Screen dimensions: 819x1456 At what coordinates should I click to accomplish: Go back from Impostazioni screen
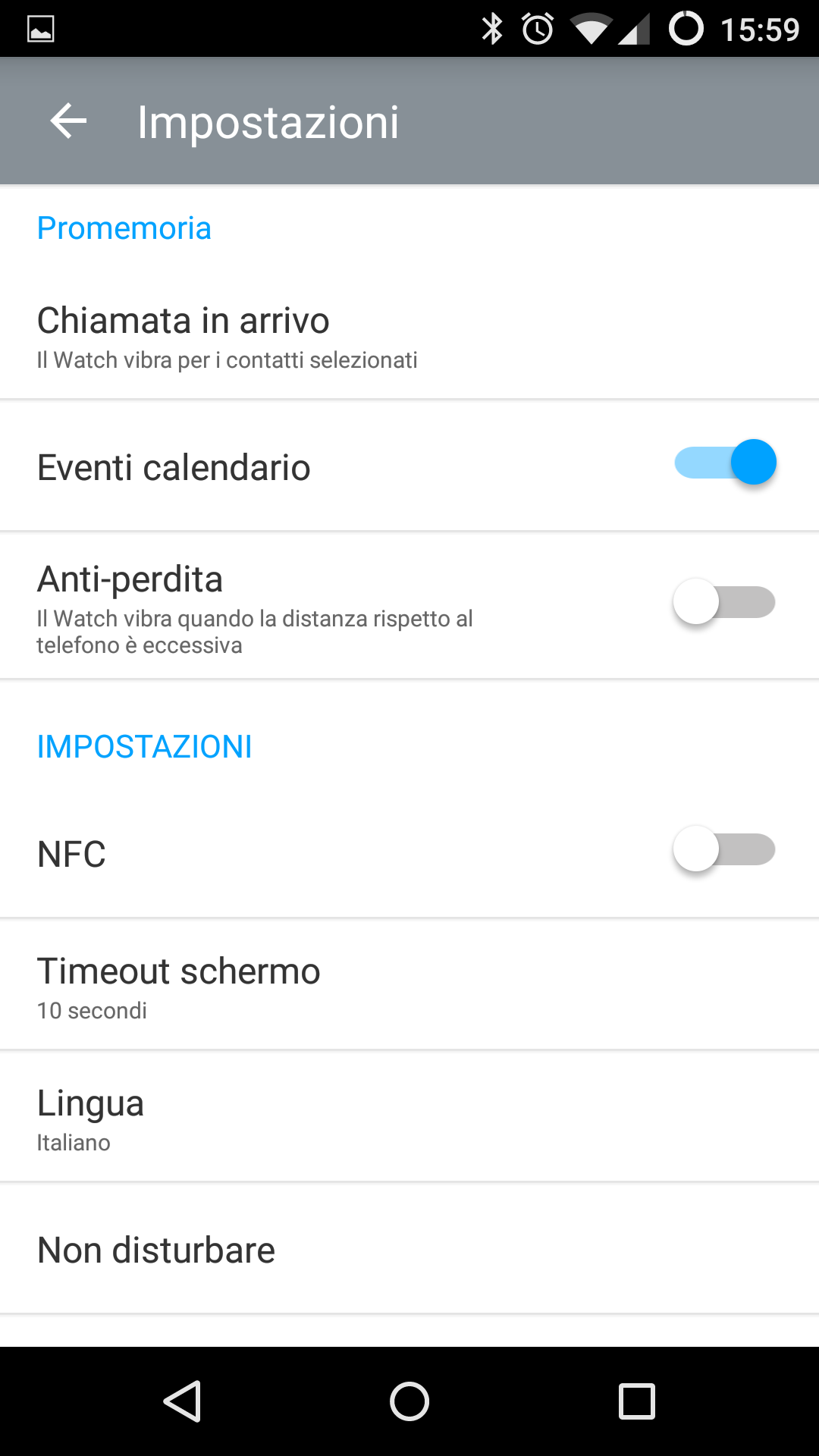coord(68,121)
